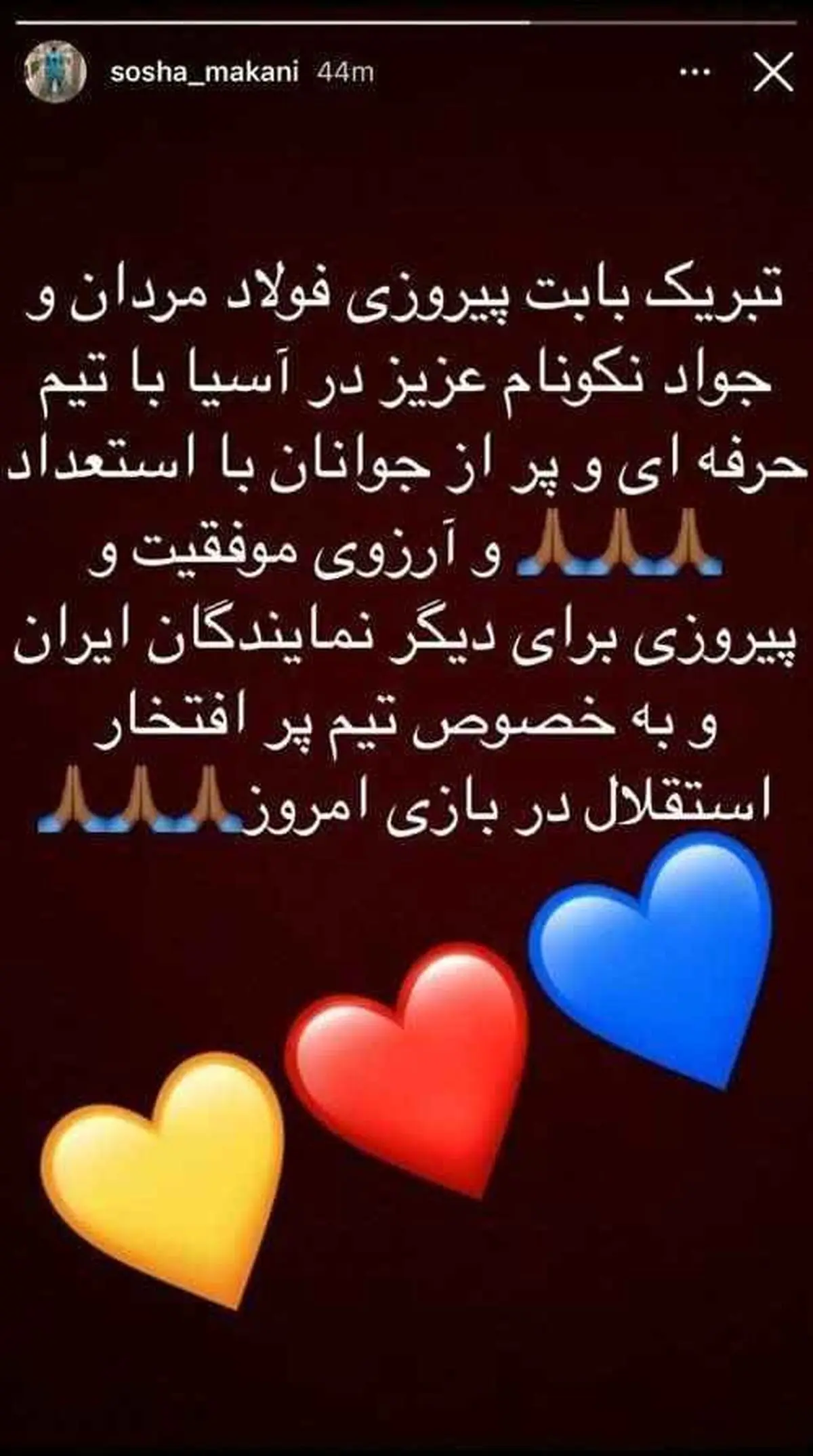Tap sosha_makani's profile picture
The width and height of the screenshot is (813, 1456).
pos(56,72)
